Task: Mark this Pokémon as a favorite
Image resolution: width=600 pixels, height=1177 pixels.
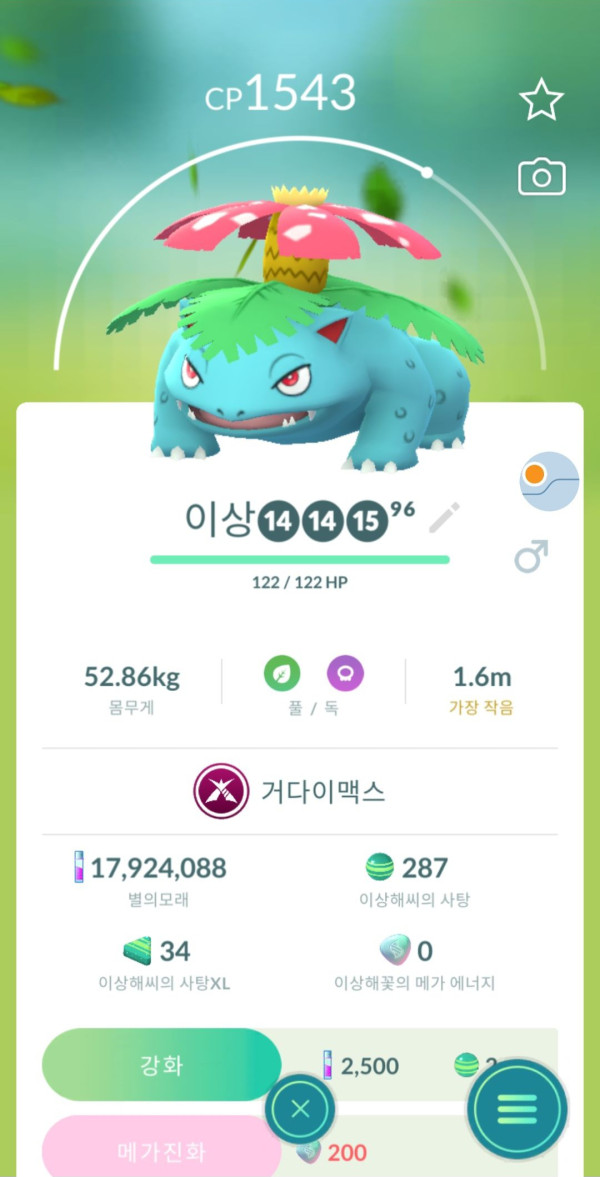Action: click(x=542, y=101)
